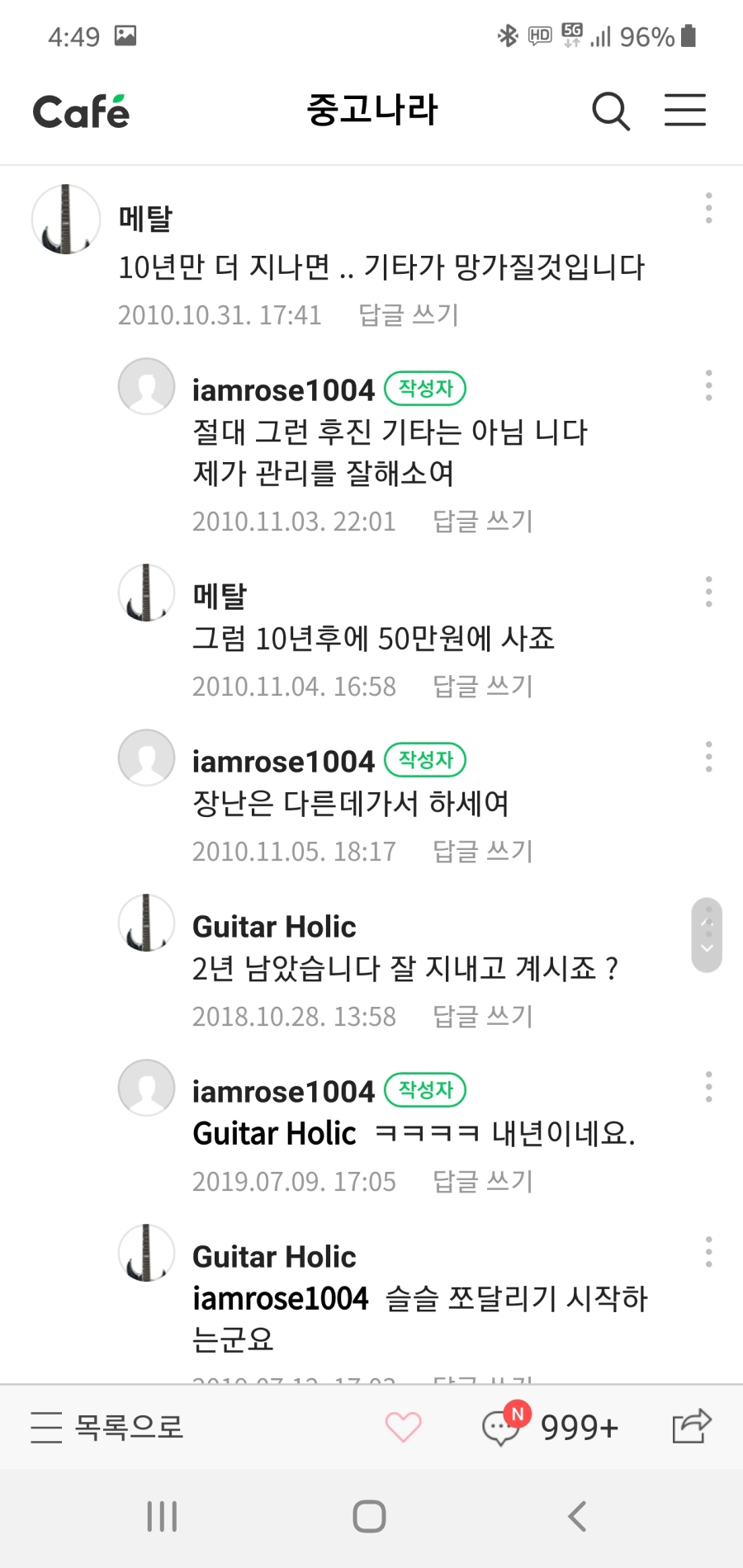Image resolution: width=743 pixels, height=1568 pixels.
Task: Open options for 메탈's 2010.10.31 comment
Action: point(708,208)
